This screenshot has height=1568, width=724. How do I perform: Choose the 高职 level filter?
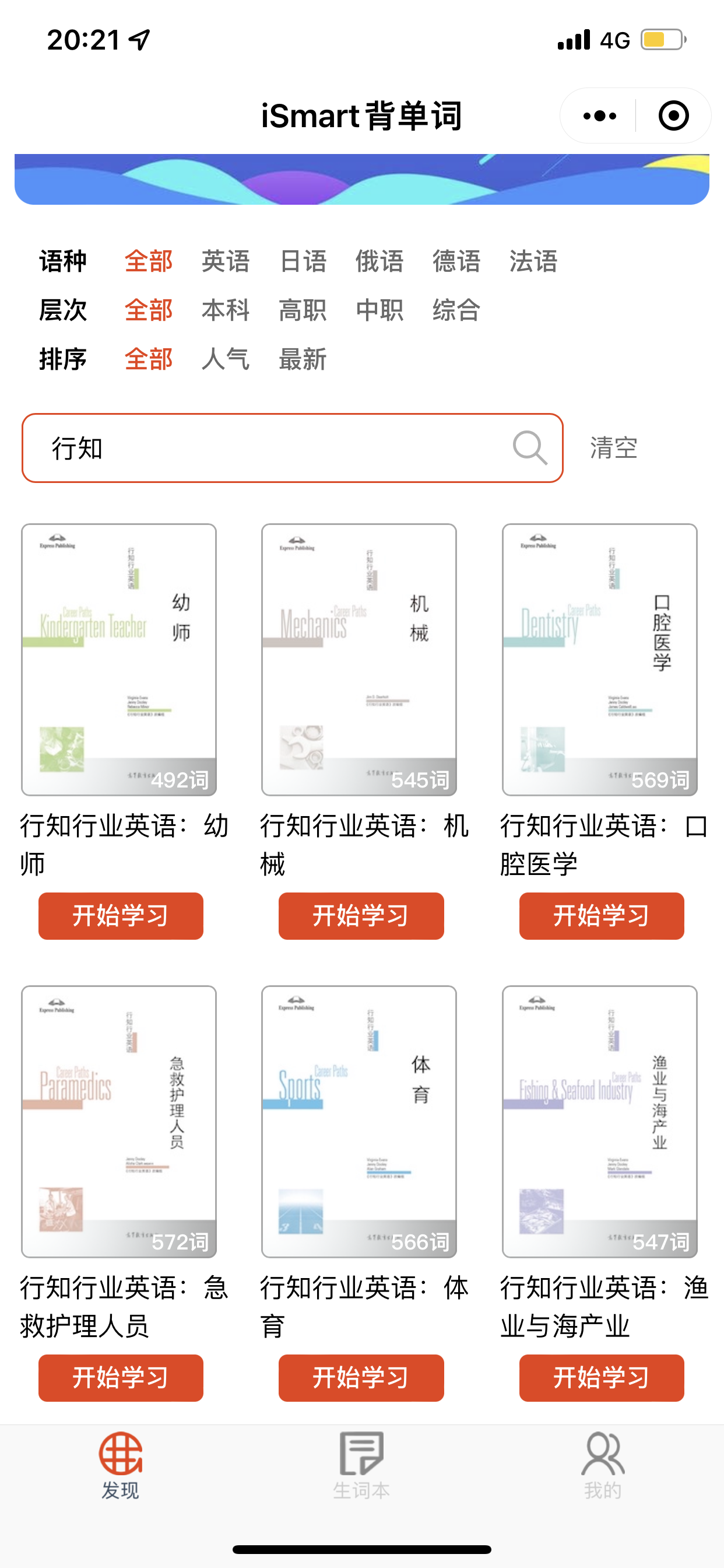click(x=303, y=310)
